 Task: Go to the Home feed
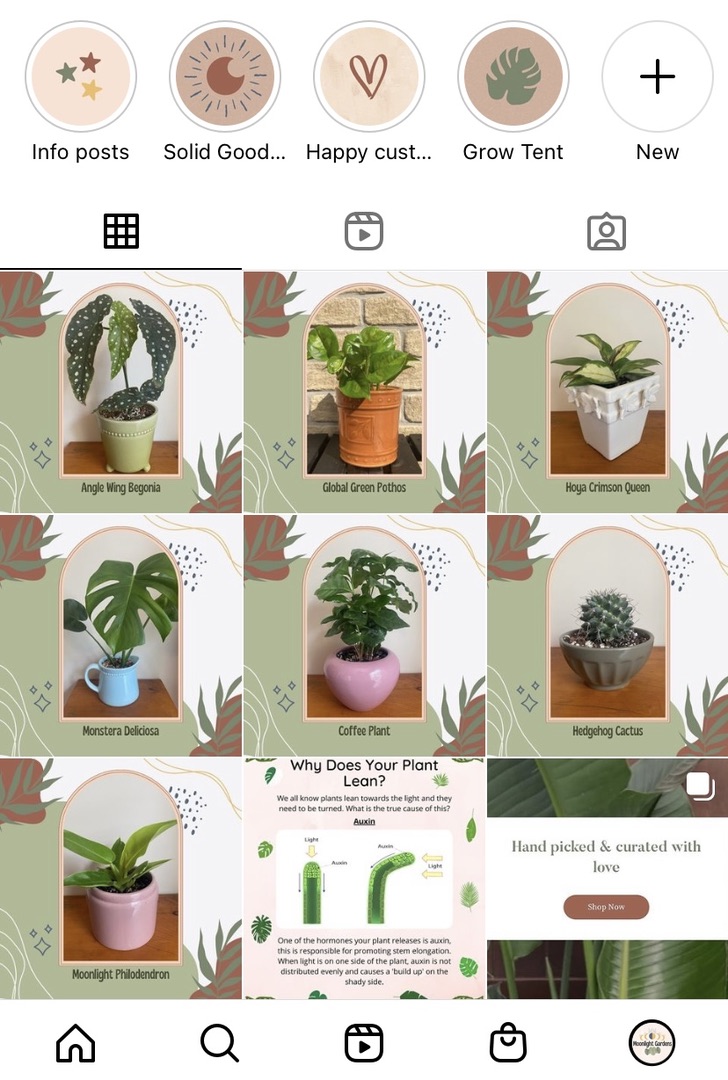(76, 1043)
